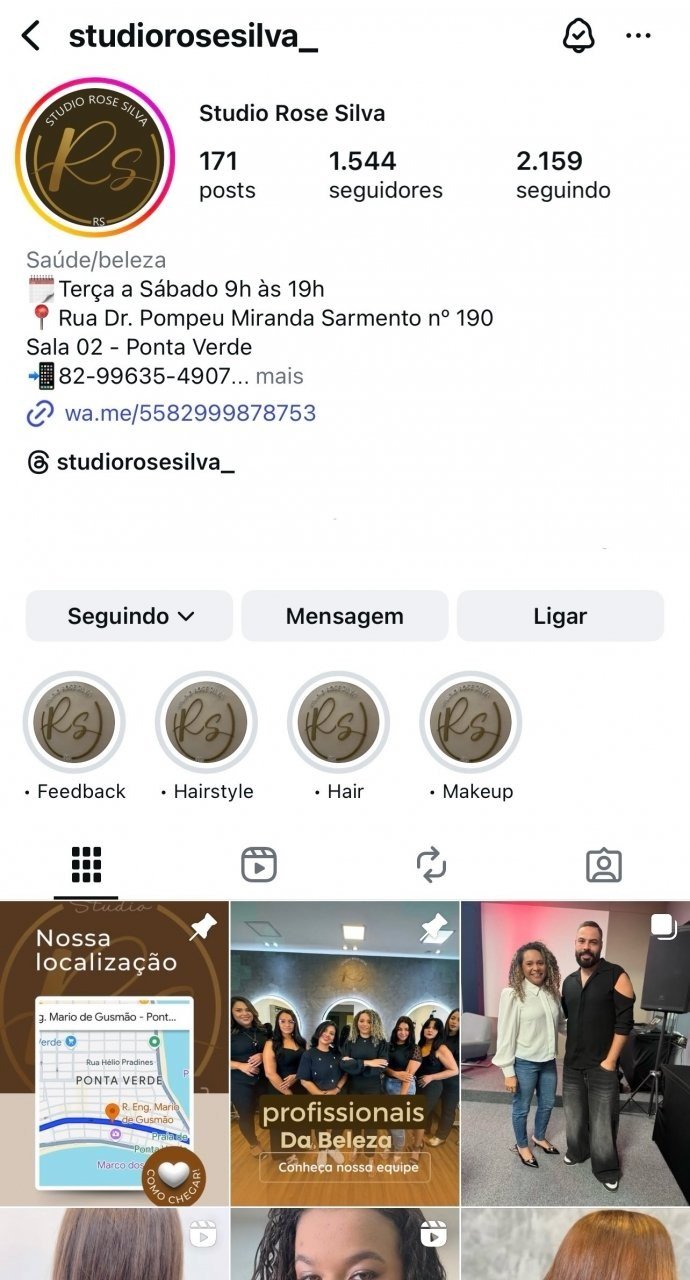Switch to the reposts tab
This screenshot has height=1280, width=690.
(431, 865)
